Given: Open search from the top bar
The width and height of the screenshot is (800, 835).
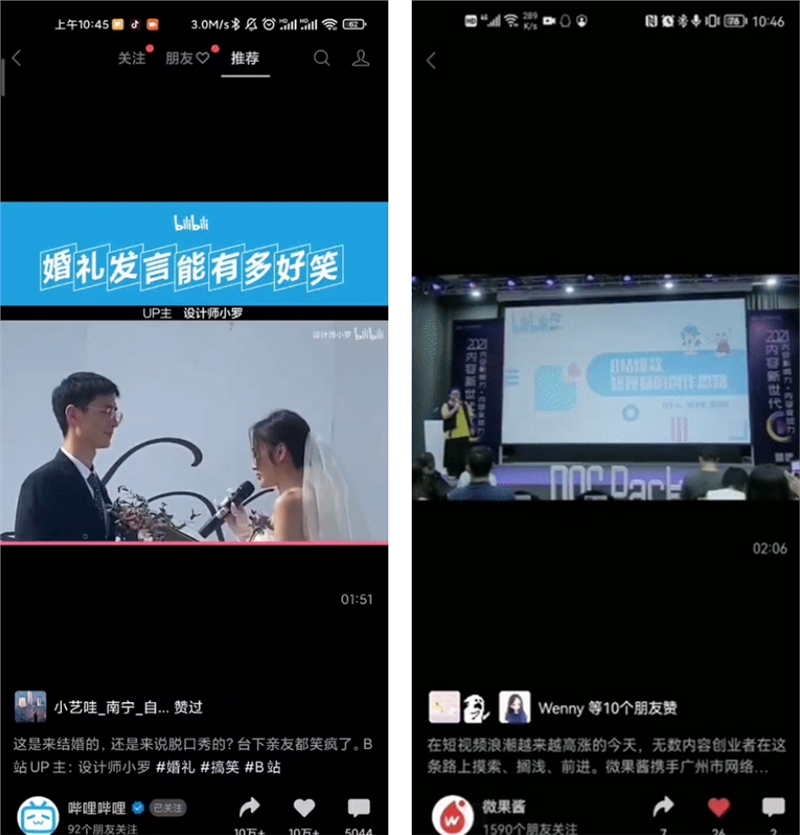Looking at the screenshot, I should pyautogui.click(x=322, y=59).
